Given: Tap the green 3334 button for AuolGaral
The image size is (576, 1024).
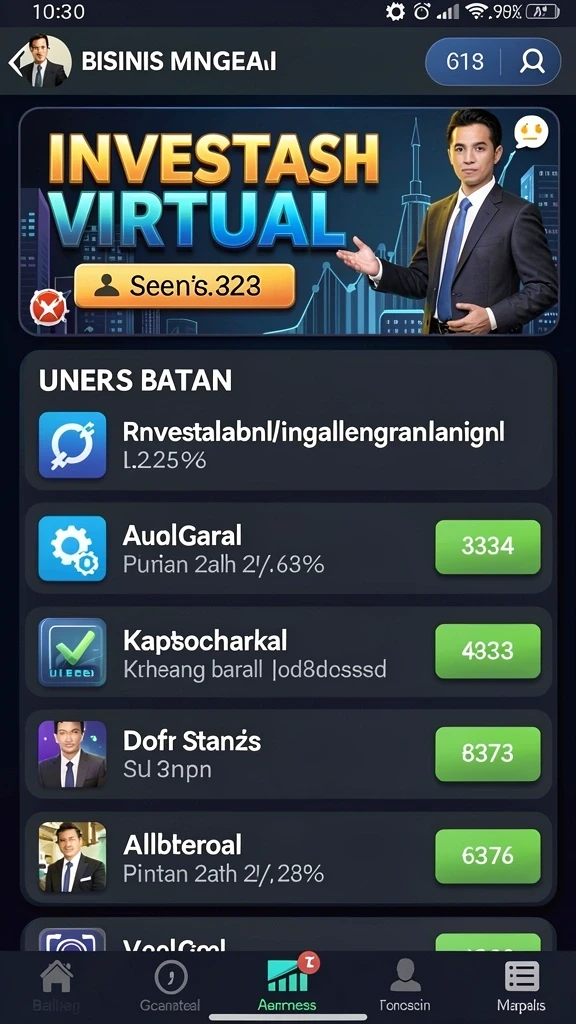Looking at the screenshot, I should pos(488,547).
